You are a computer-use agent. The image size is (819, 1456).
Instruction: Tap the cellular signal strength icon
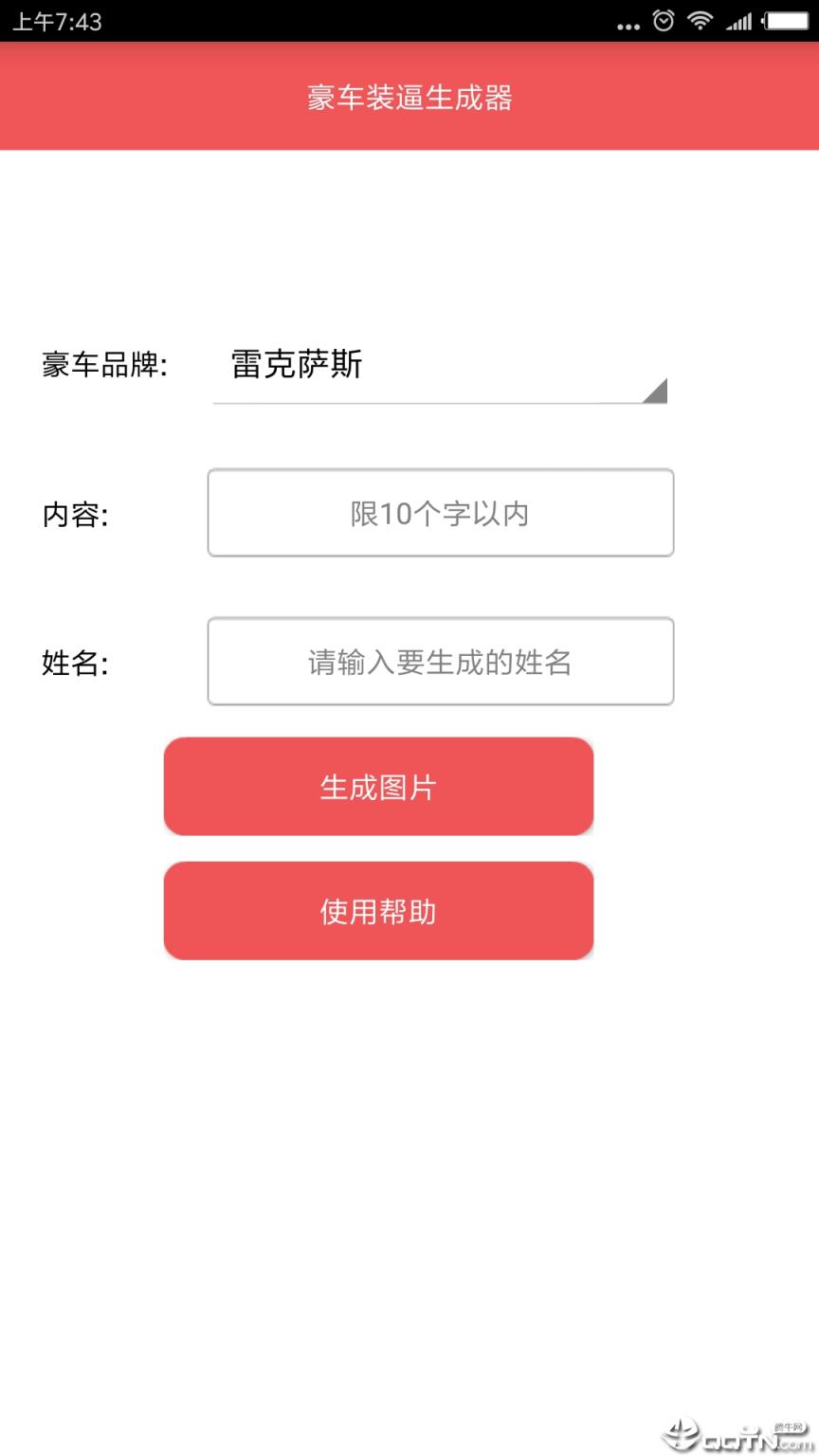pyautogui.click(x=740, y=21)
